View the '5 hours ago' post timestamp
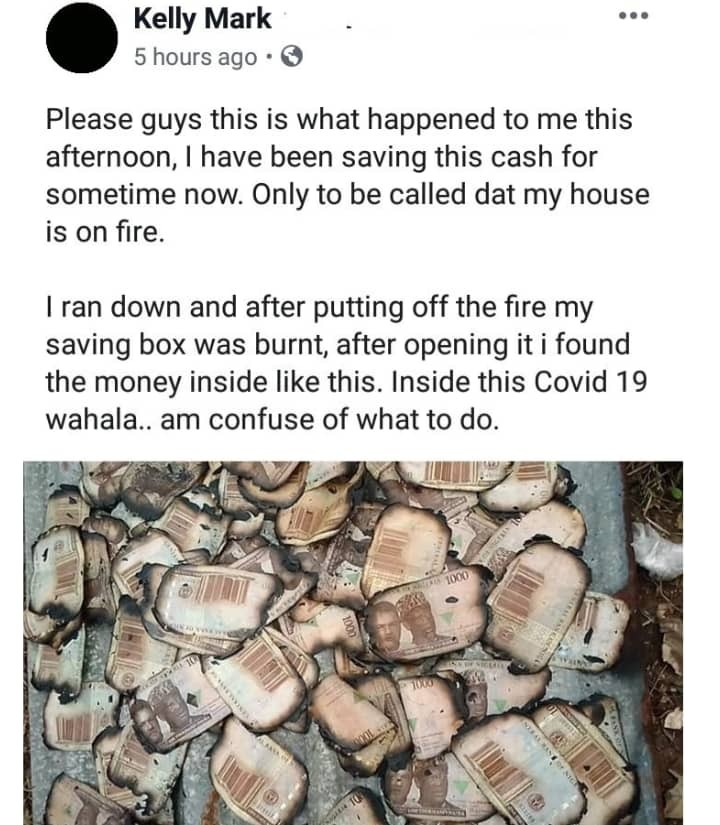This screenshot has width=720, height=825. click(x=195, y=58)
